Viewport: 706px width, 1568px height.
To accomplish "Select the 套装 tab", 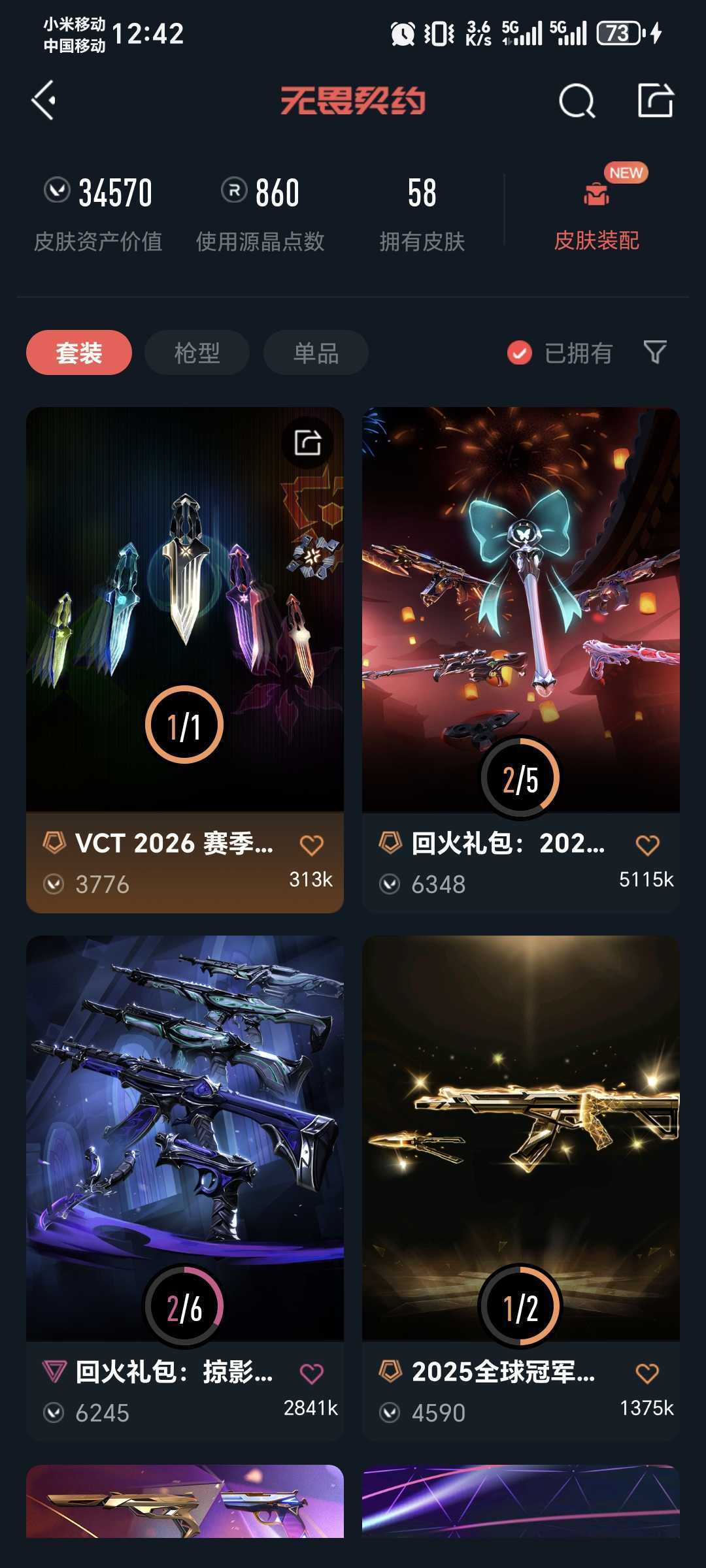I will [x=79, y=353].
